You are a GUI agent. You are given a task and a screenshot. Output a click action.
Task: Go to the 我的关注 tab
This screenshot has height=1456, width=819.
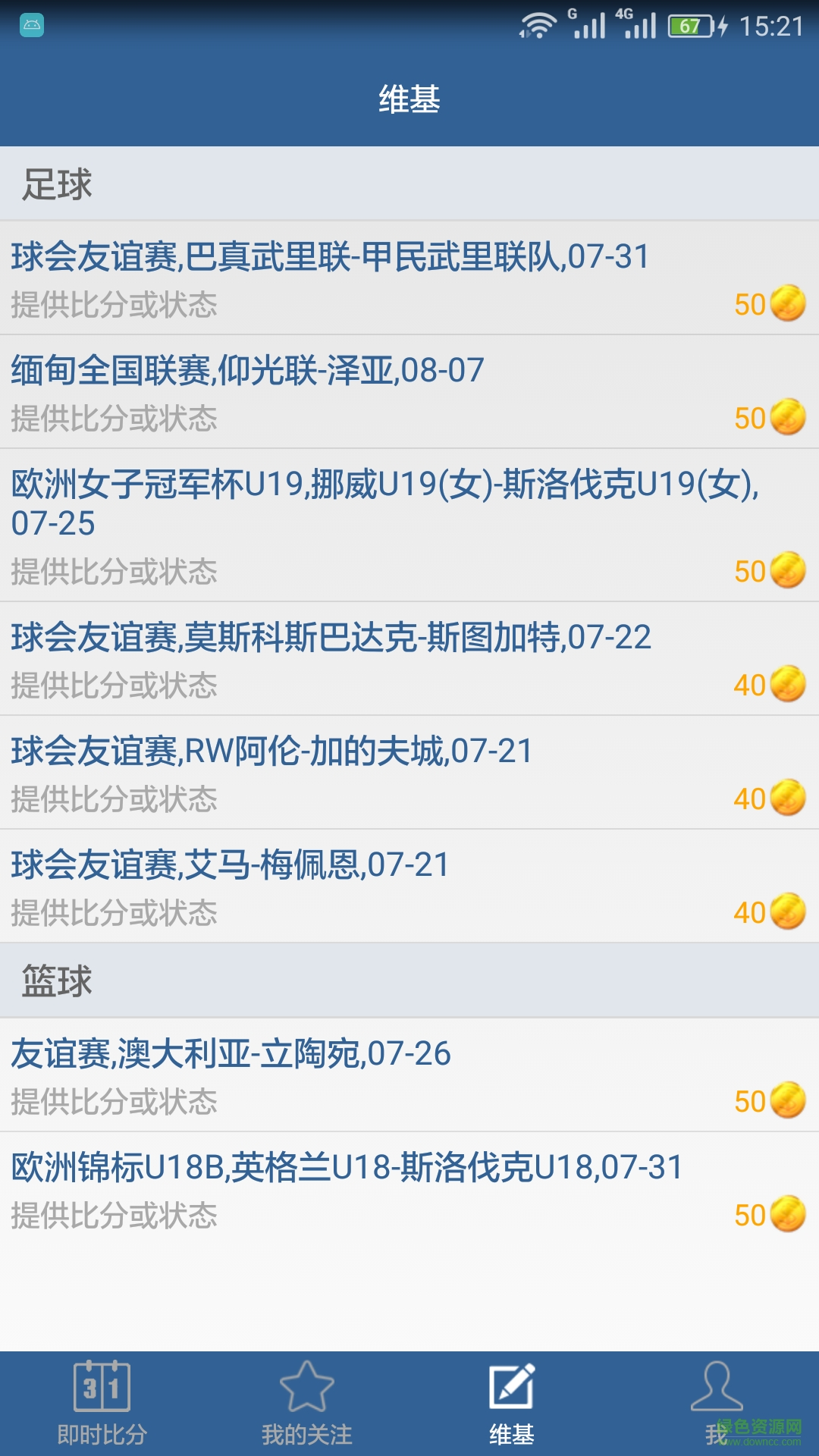307,1404
